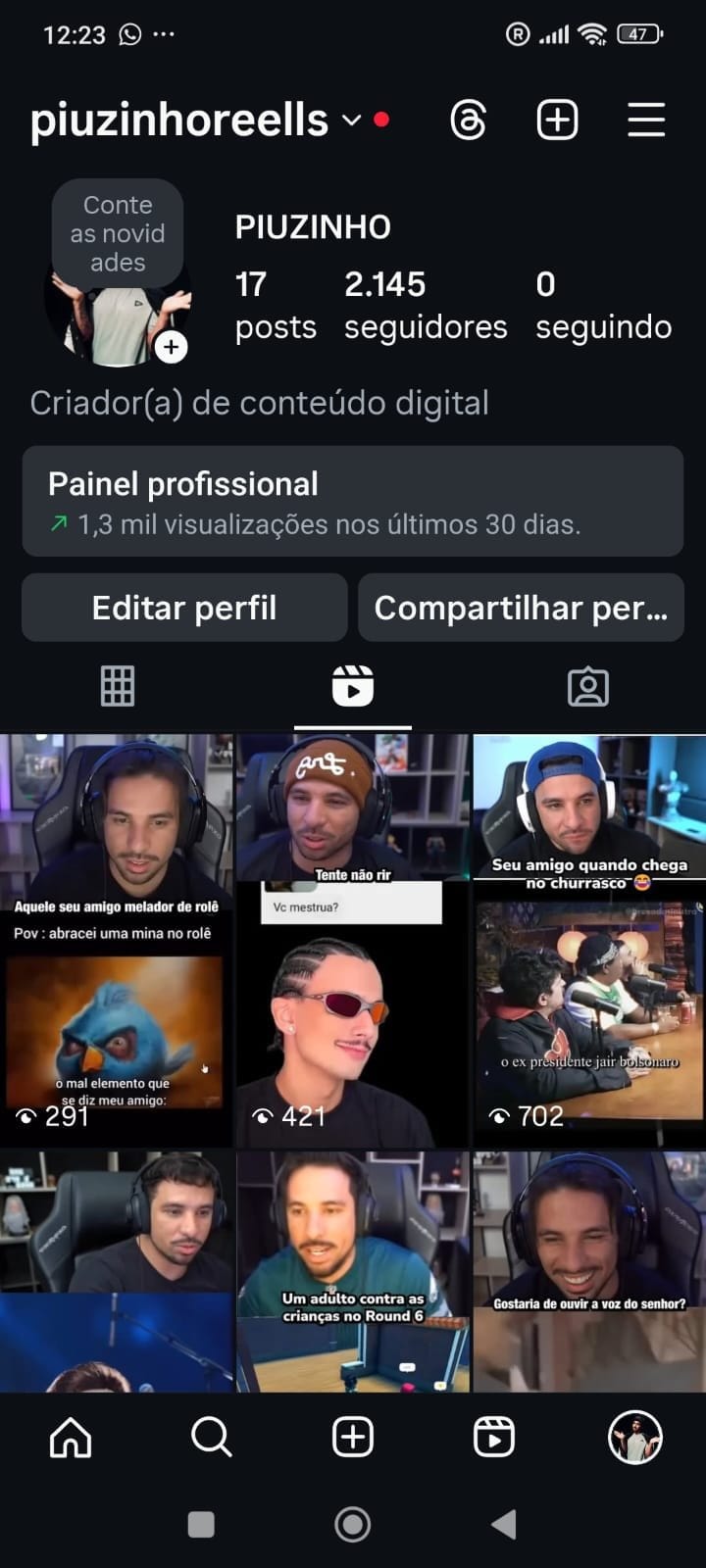Open the Reels tab in bottom bar
This screenshot has height=1568, width=706.
pyautogui.click(x=493, y=1438)
